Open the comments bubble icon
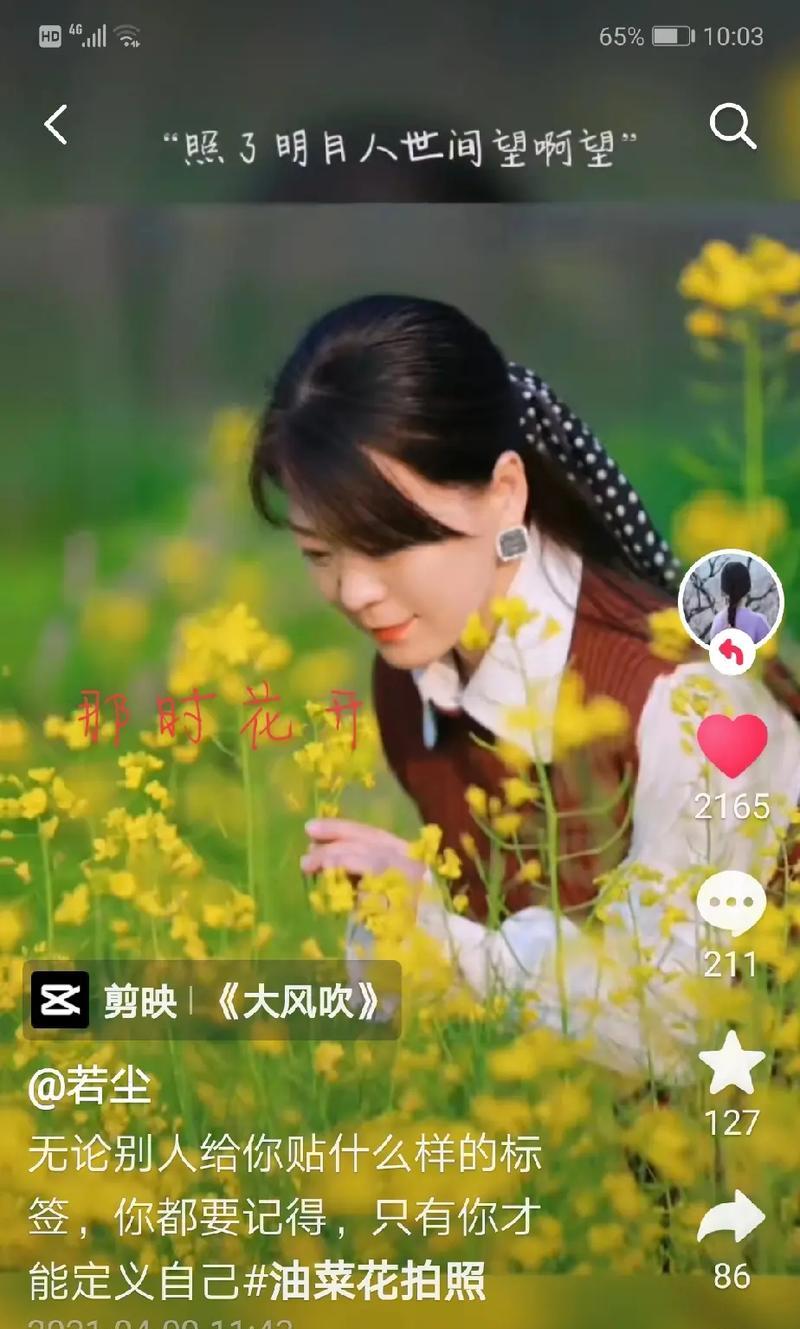The width and height of the screenshot is (800, 1329). [x=731, y=904]
